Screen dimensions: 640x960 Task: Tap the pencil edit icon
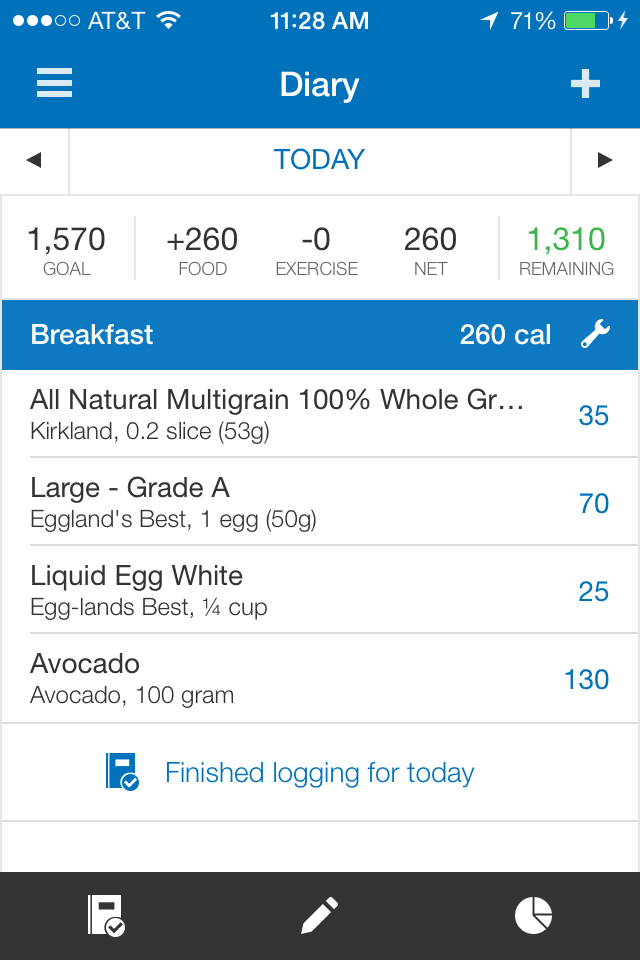(x=320, y=915)
